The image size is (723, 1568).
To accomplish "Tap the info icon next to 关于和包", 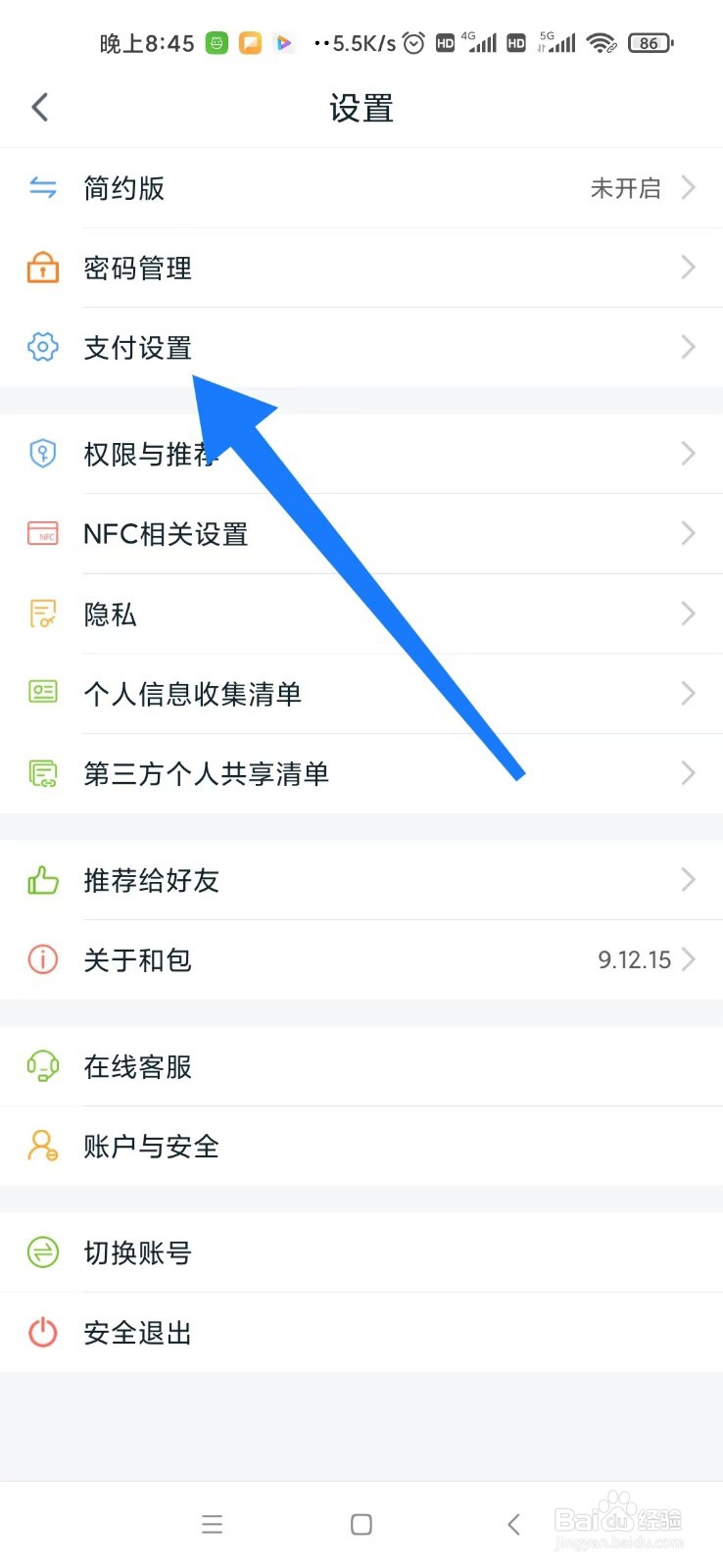I will click(42, 959).
